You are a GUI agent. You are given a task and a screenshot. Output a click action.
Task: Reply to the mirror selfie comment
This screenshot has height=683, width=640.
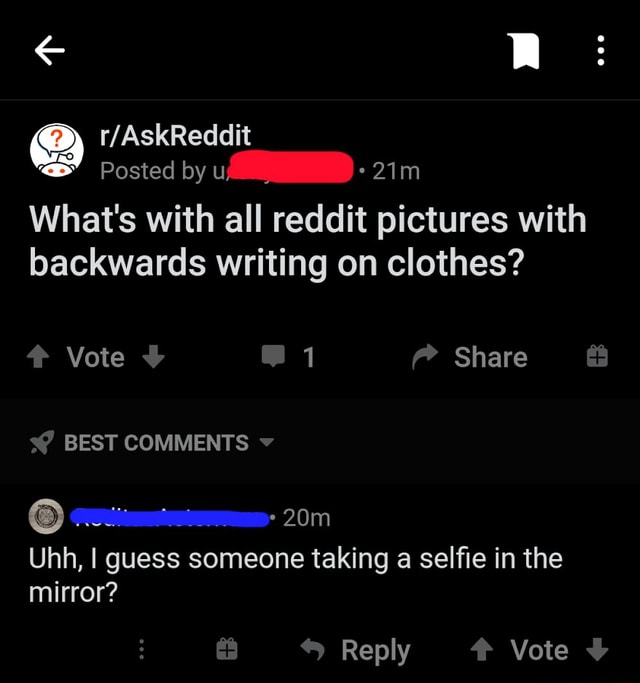tap(356, 651)
